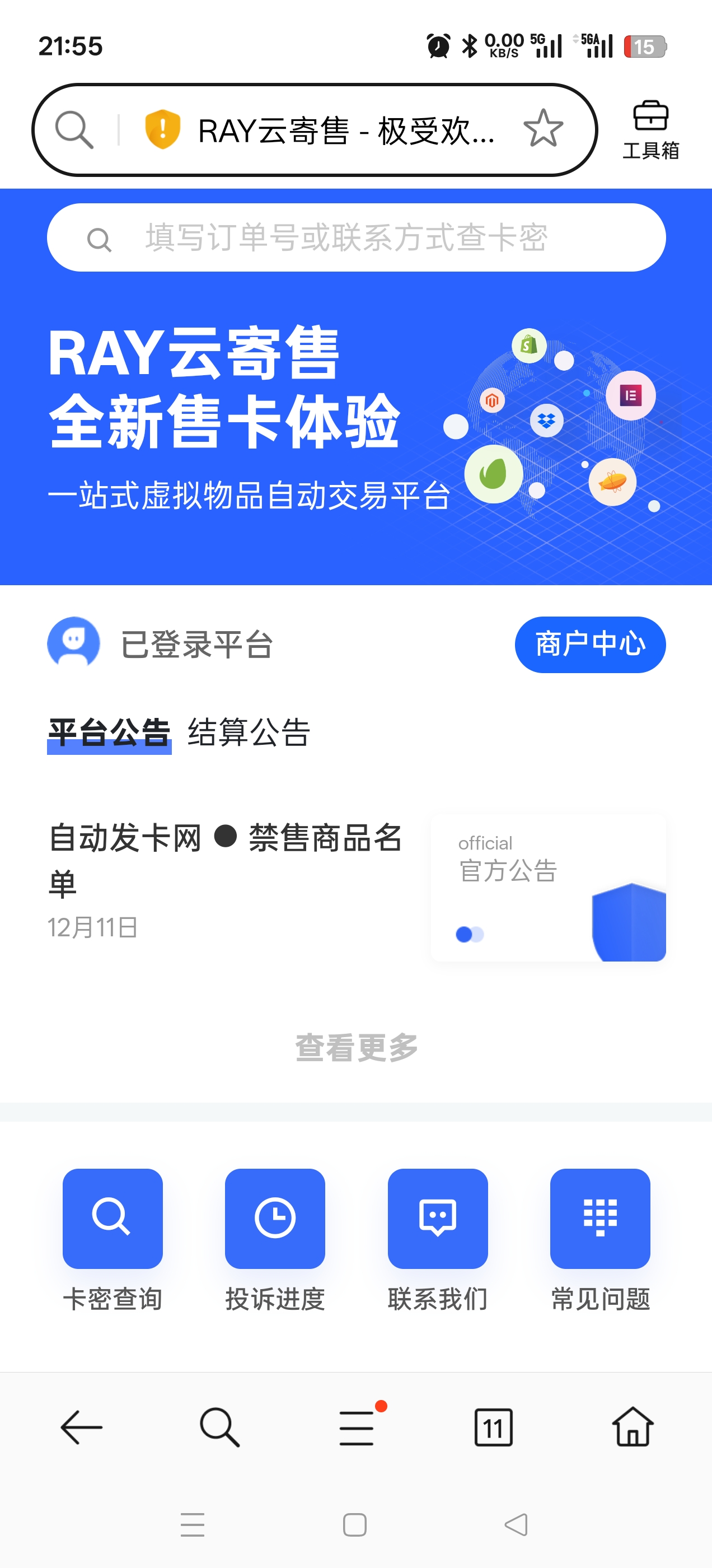Open the 工具箱 toolbox
712x1568 pixels.
point(650,128)
